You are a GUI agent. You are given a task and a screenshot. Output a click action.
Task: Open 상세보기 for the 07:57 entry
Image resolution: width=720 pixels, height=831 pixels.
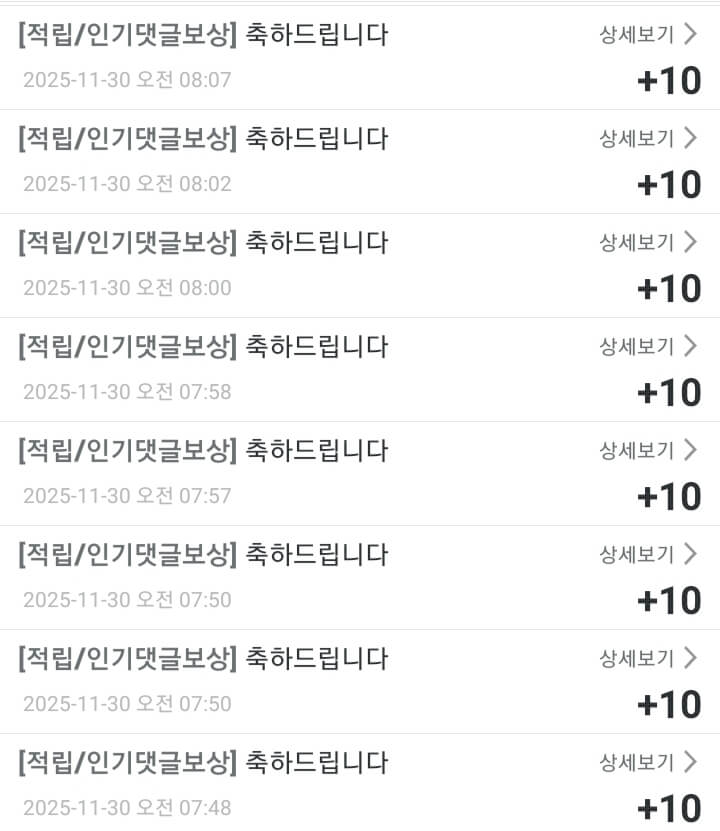click(647, 450)
